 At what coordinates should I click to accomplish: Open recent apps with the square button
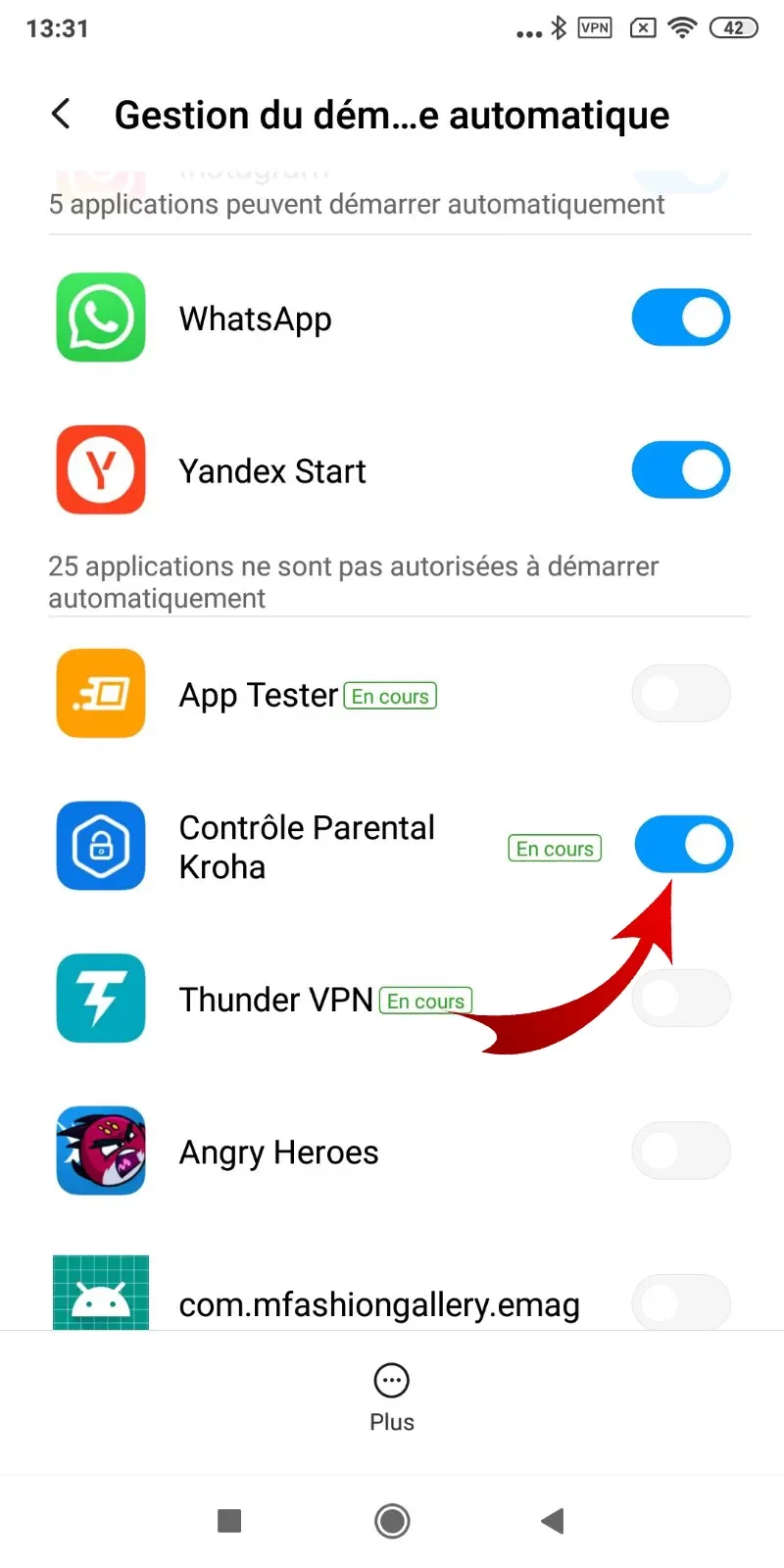point(229,1521)
